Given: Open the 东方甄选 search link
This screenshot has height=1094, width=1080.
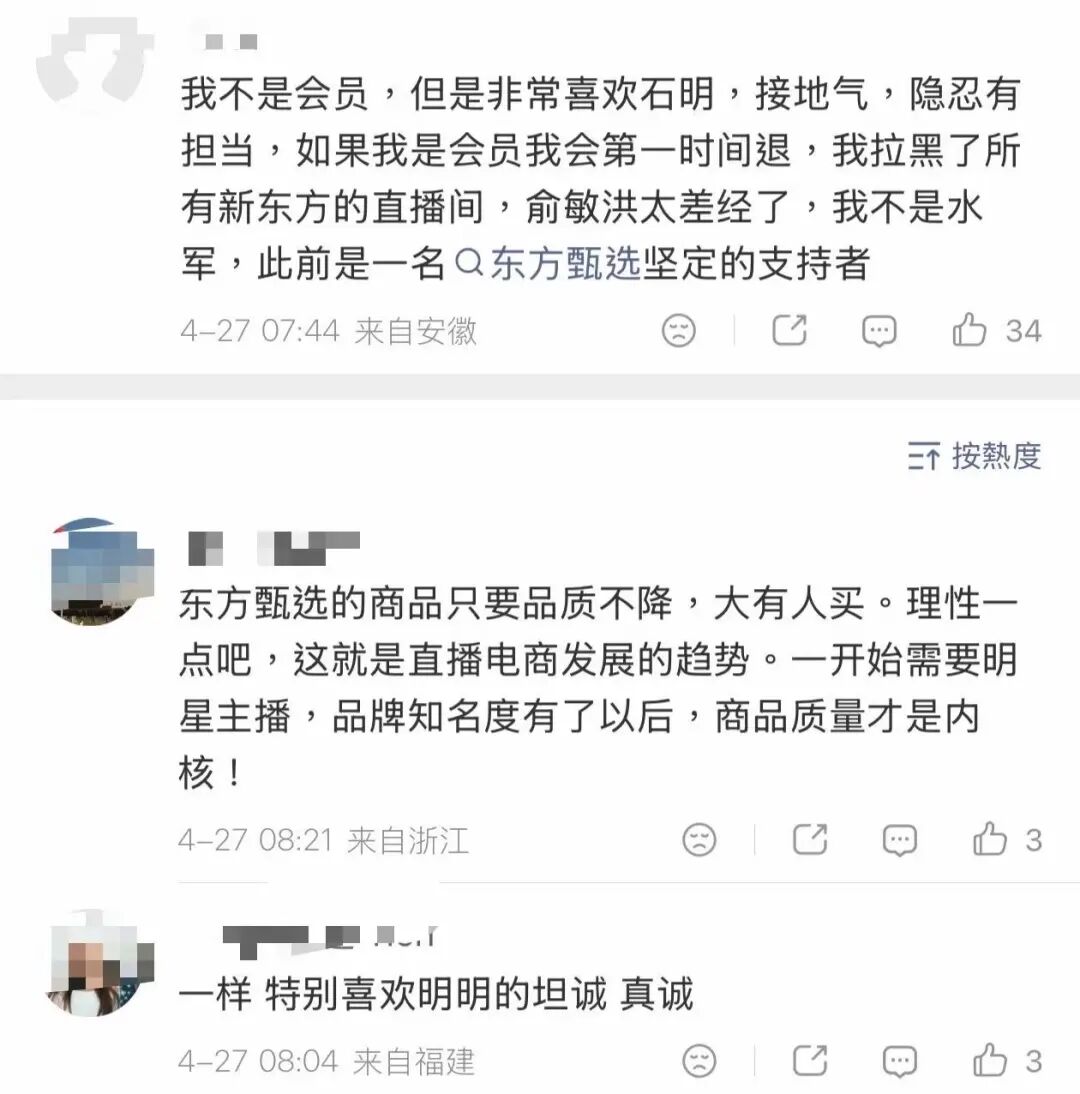Looking at the screenshot, I should 550,264.
